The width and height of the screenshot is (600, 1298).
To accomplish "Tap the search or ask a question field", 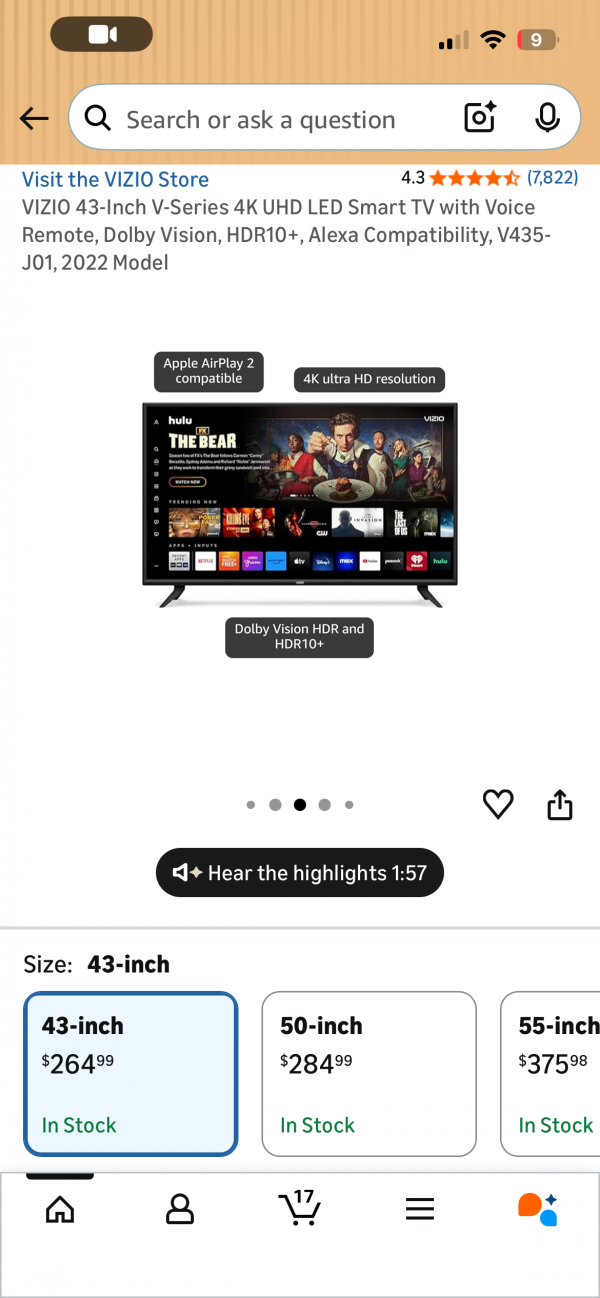I will (x=260, y=119).
